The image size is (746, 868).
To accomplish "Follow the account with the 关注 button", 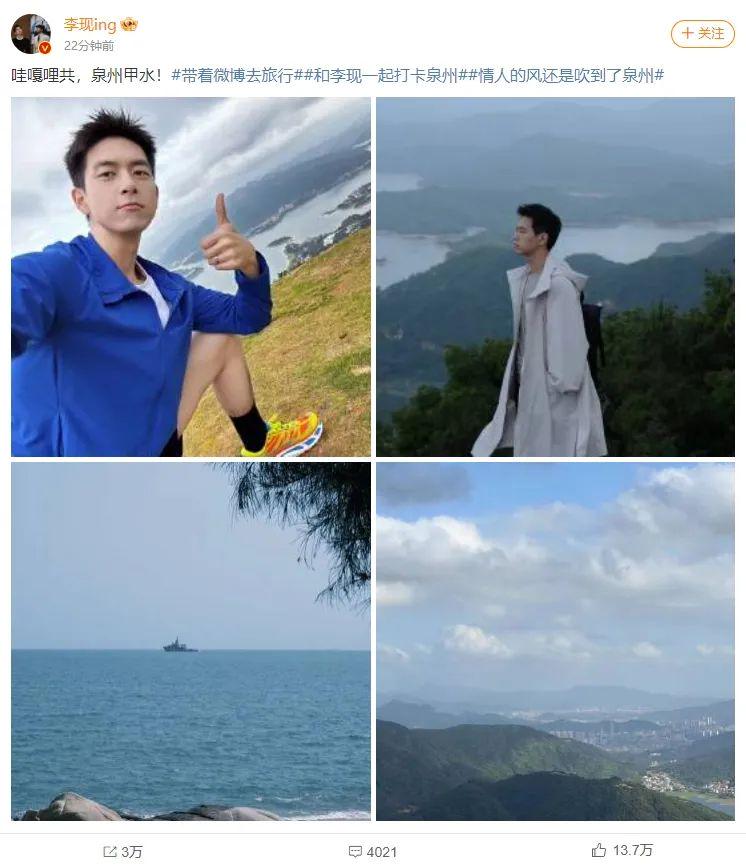I will [702, 33].
